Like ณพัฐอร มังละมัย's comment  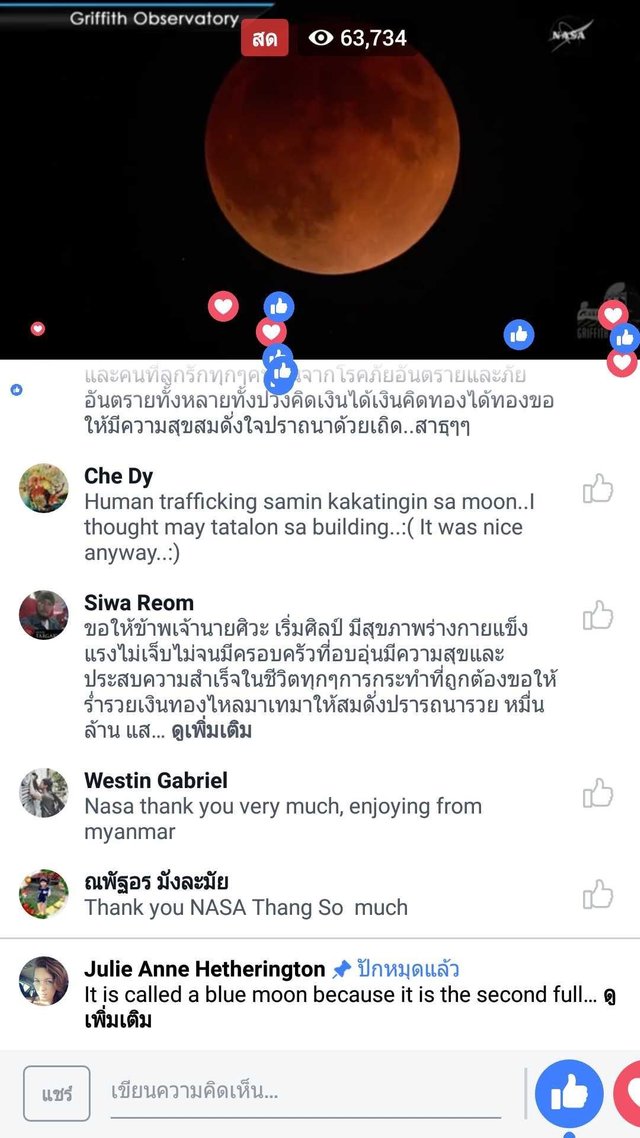coord(598,894)
